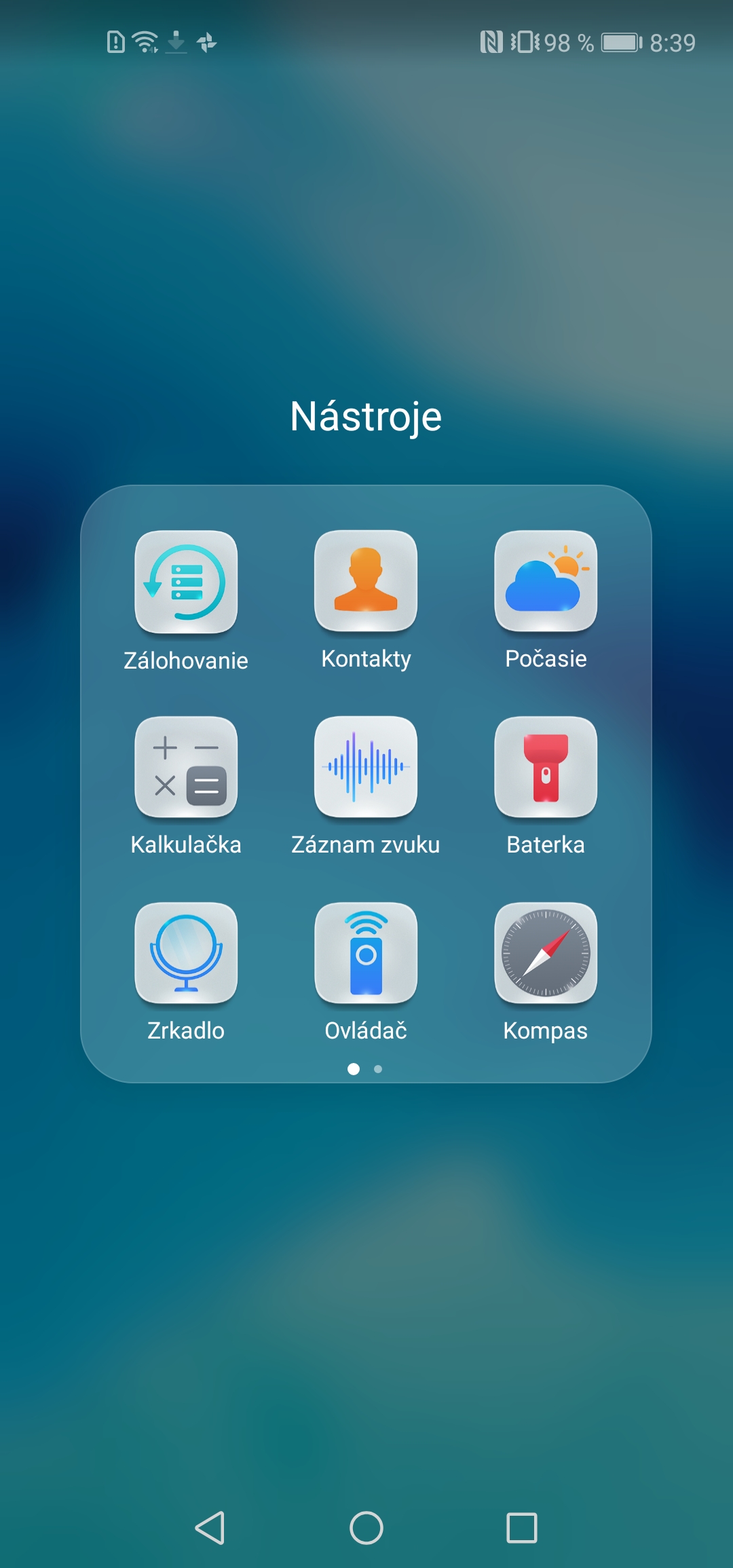Rename the Nástroje folder title
Screen dimensions: 733x1568
tap(366, 416)
